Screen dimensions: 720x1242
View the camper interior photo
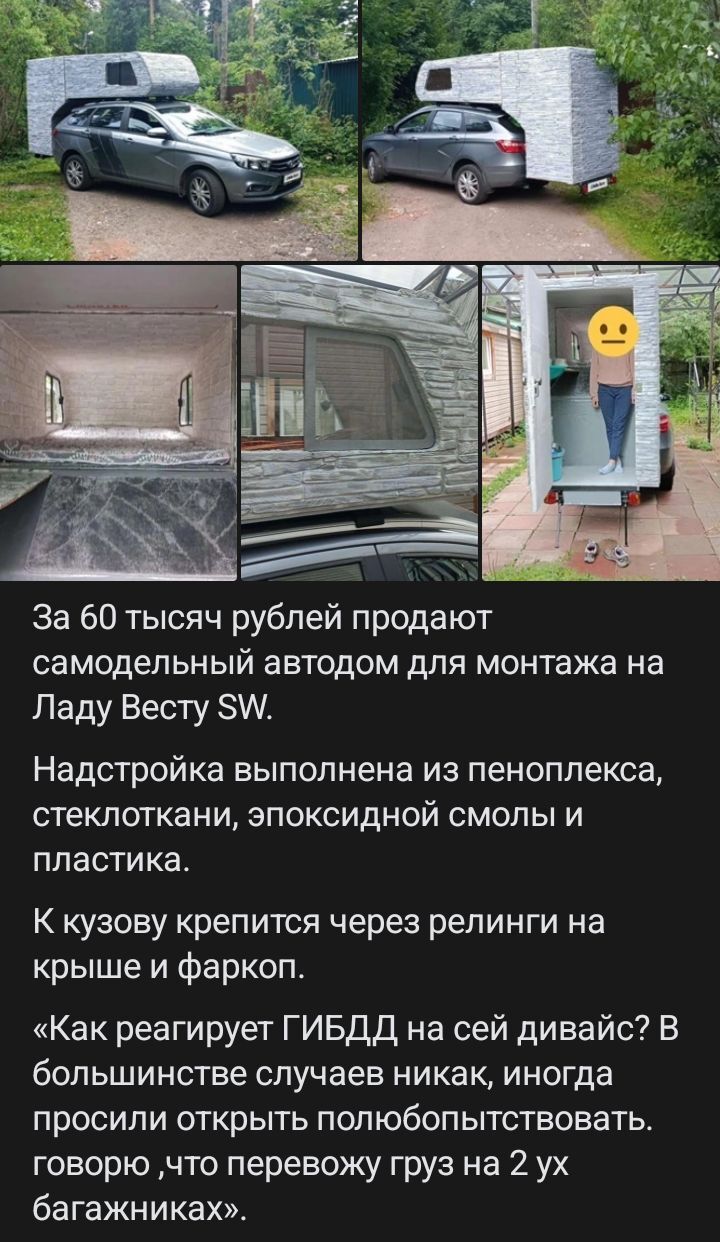[x=118, y=422]
